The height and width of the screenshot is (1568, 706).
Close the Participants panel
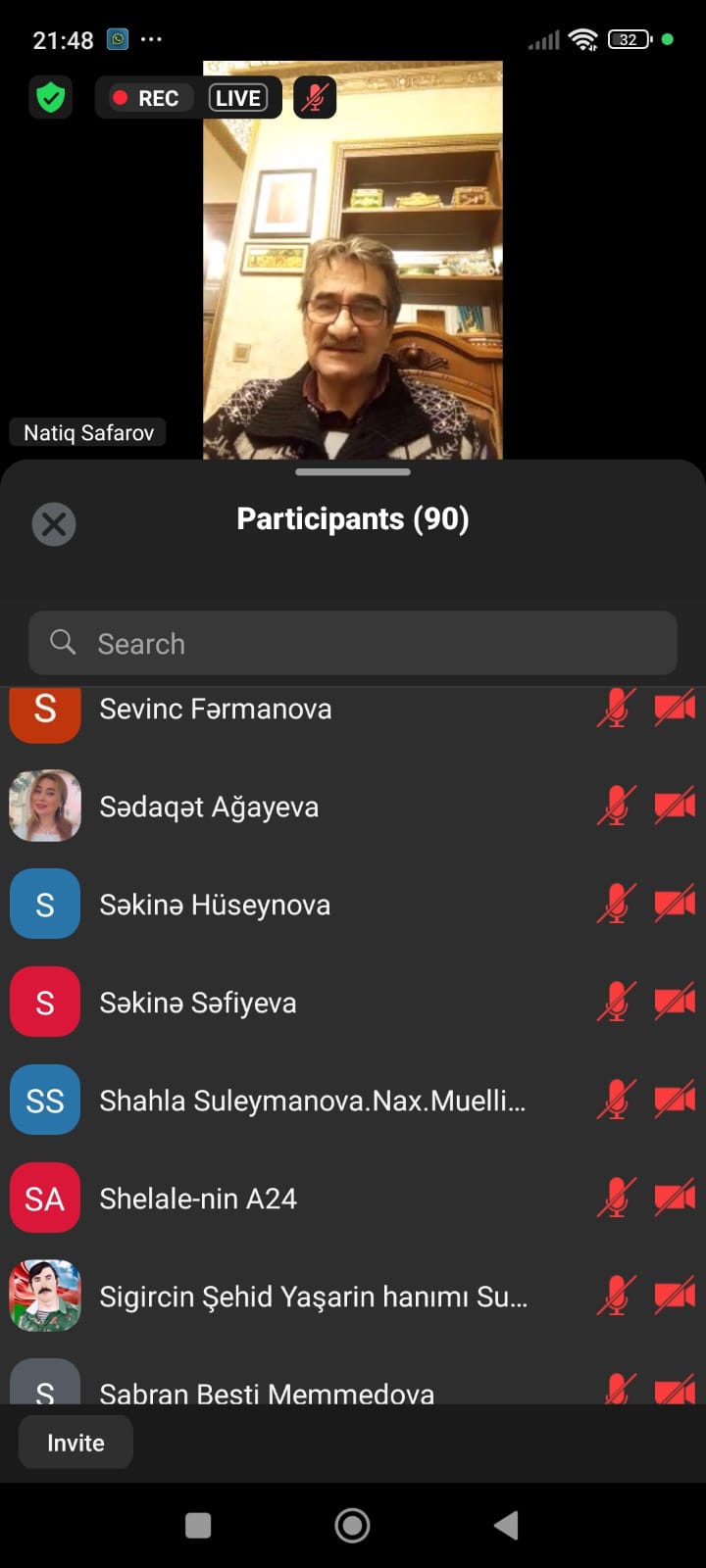[x=54, y=524]
